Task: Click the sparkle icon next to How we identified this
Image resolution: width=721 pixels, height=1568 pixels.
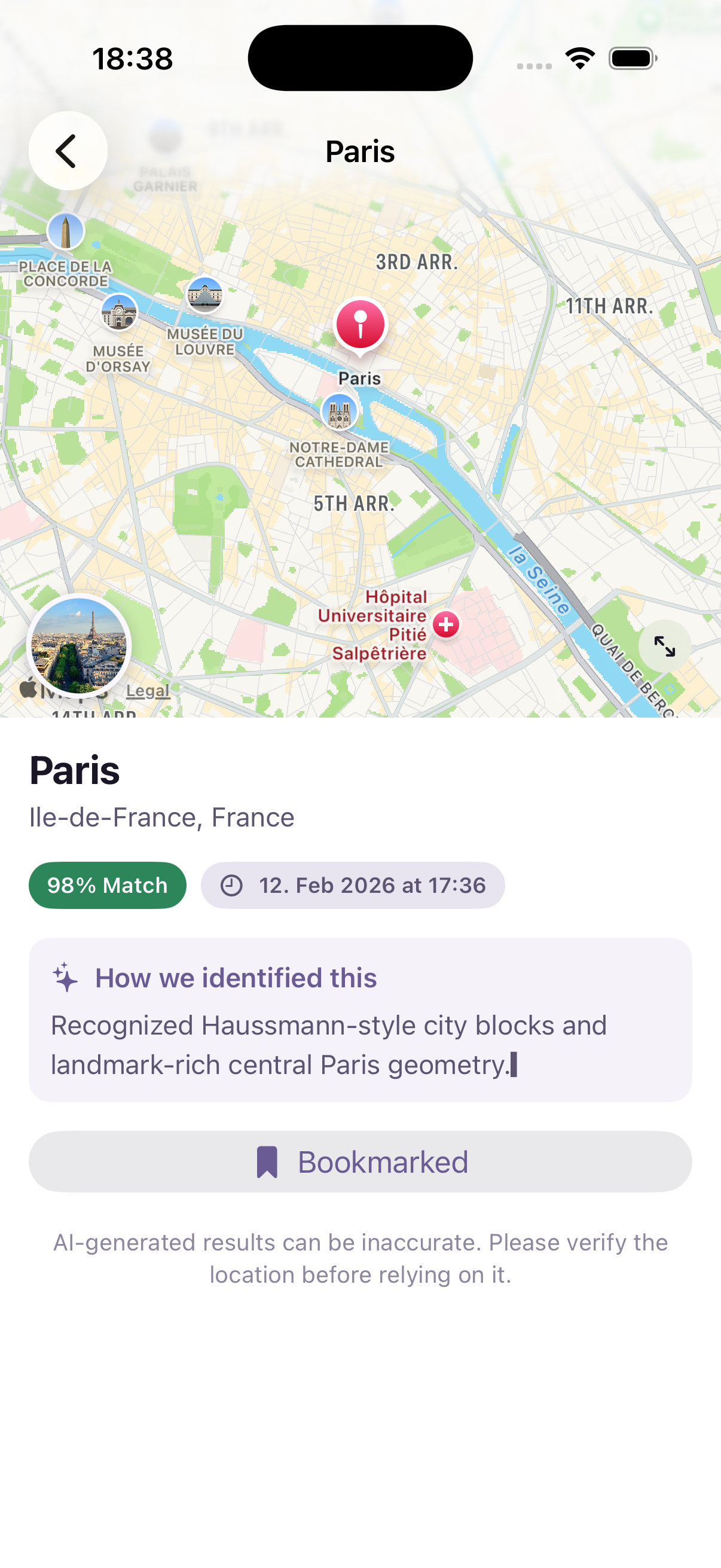Action: pyautogui.click(x=64, y=978)
